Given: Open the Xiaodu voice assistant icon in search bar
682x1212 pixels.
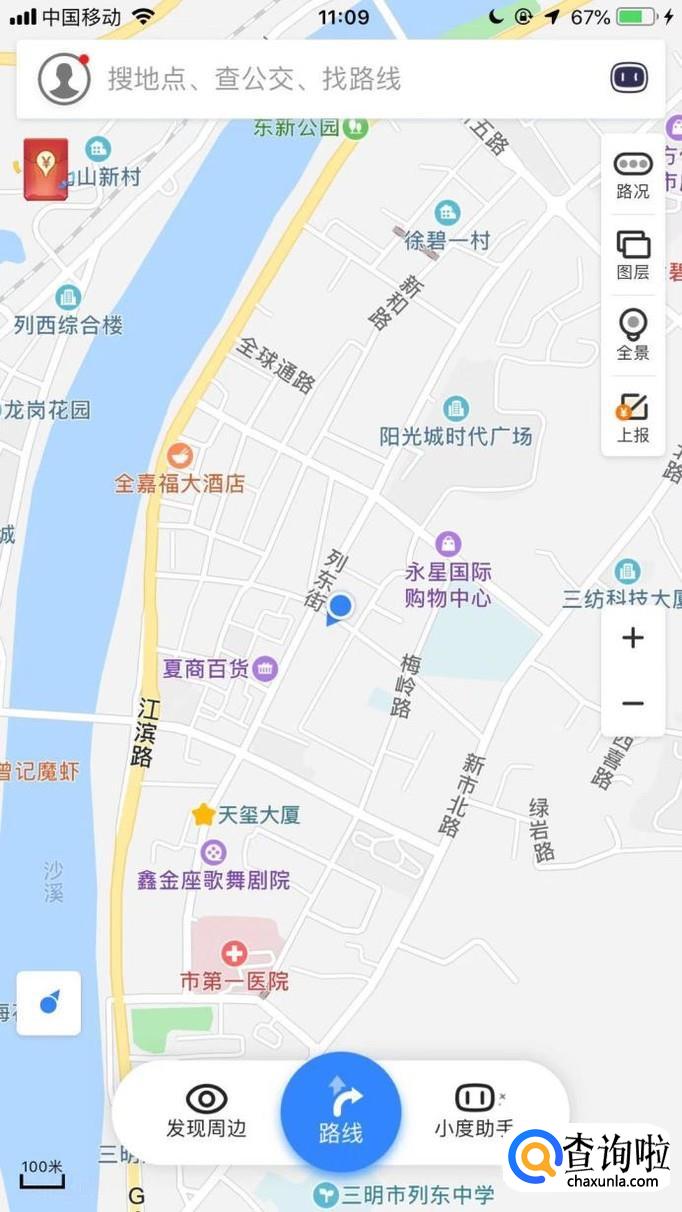Looking at the screenshot, I should (x=629, y=78).
